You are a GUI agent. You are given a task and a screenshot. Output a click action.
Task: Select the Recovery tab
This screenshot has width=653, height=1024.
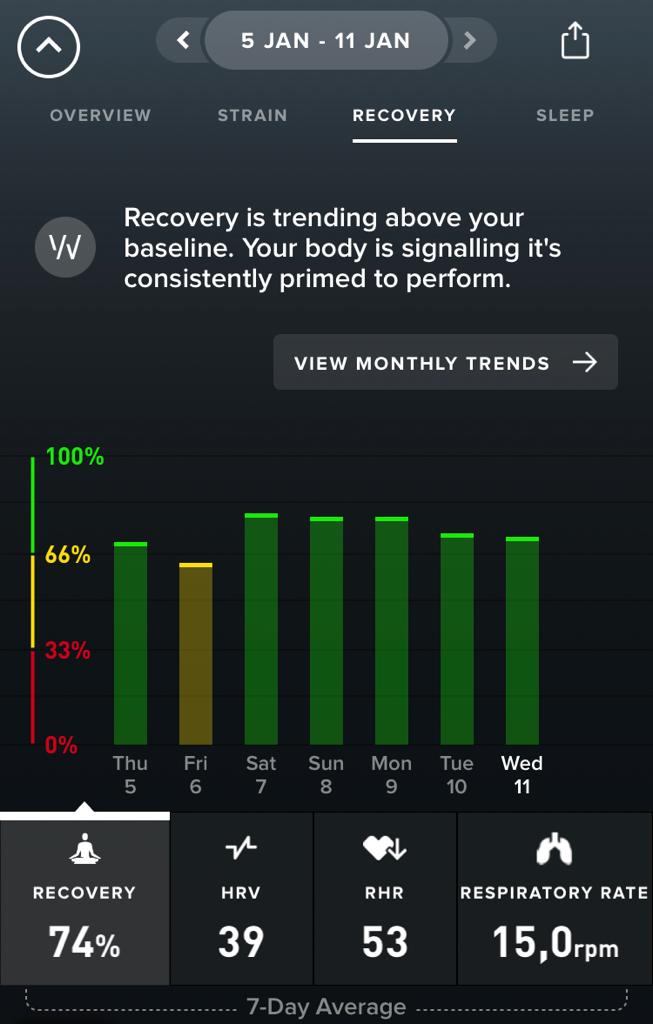(x=404, y=115)
